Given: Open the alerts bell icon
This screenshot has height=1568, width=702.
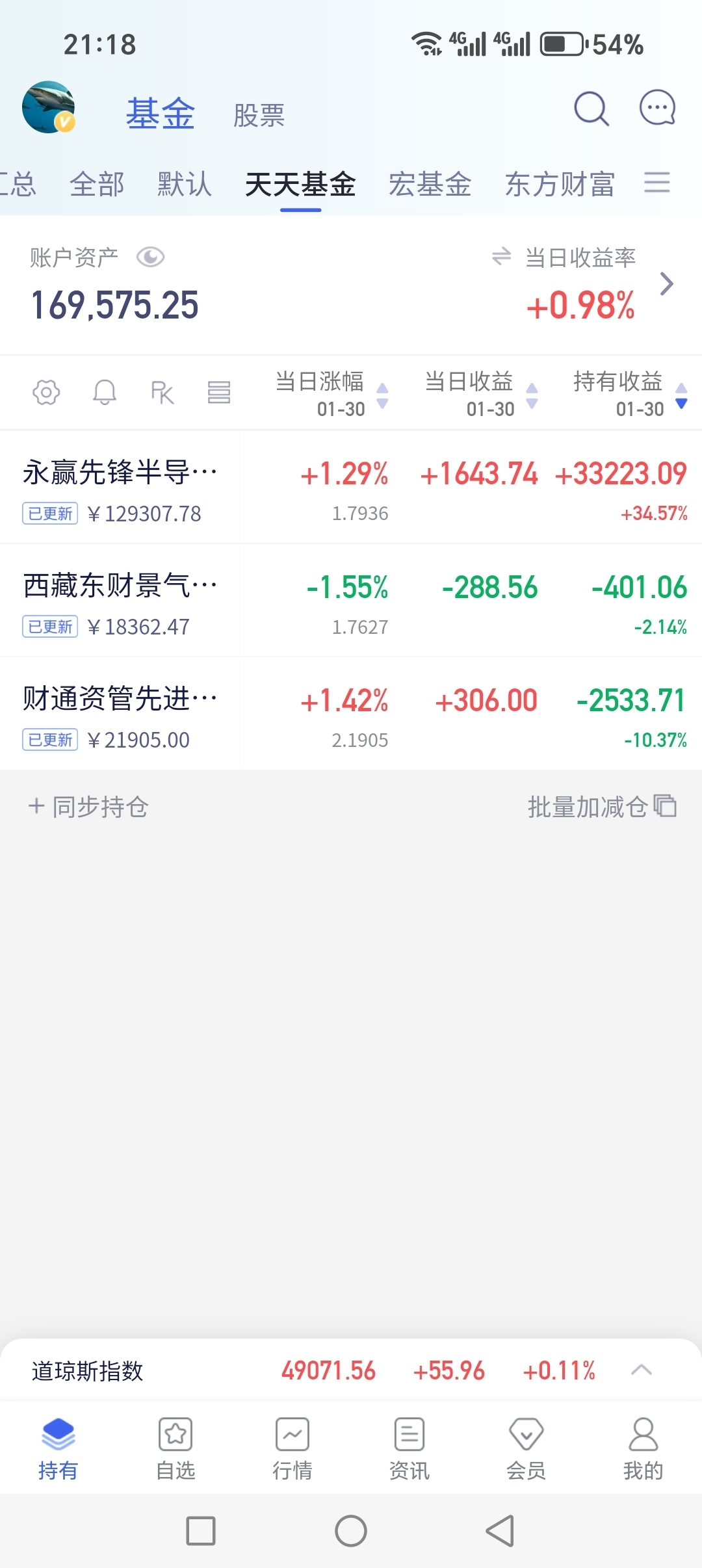Looking at the screenshot, I should point(104,392).
